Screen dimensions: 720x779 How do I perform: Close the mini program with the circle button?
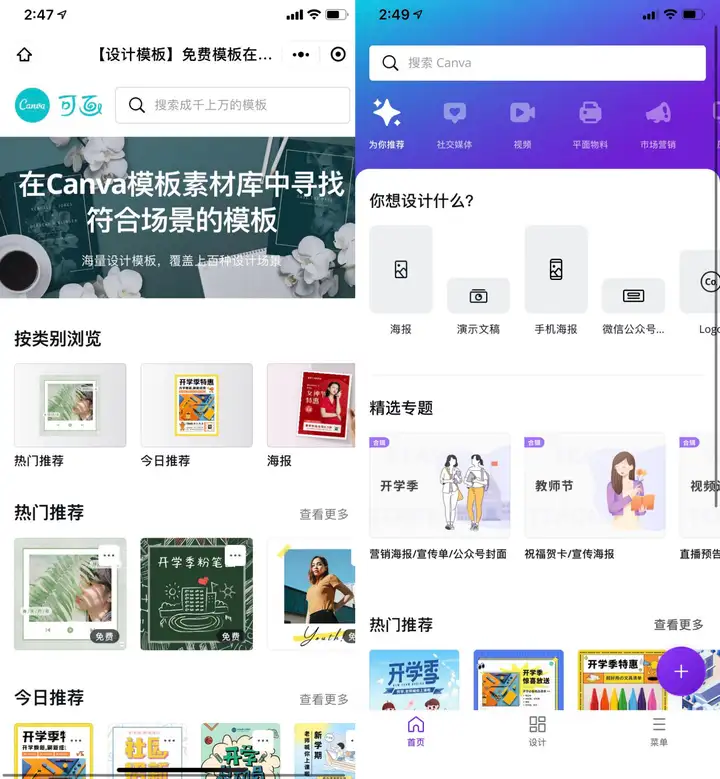[x=338, y=55]
